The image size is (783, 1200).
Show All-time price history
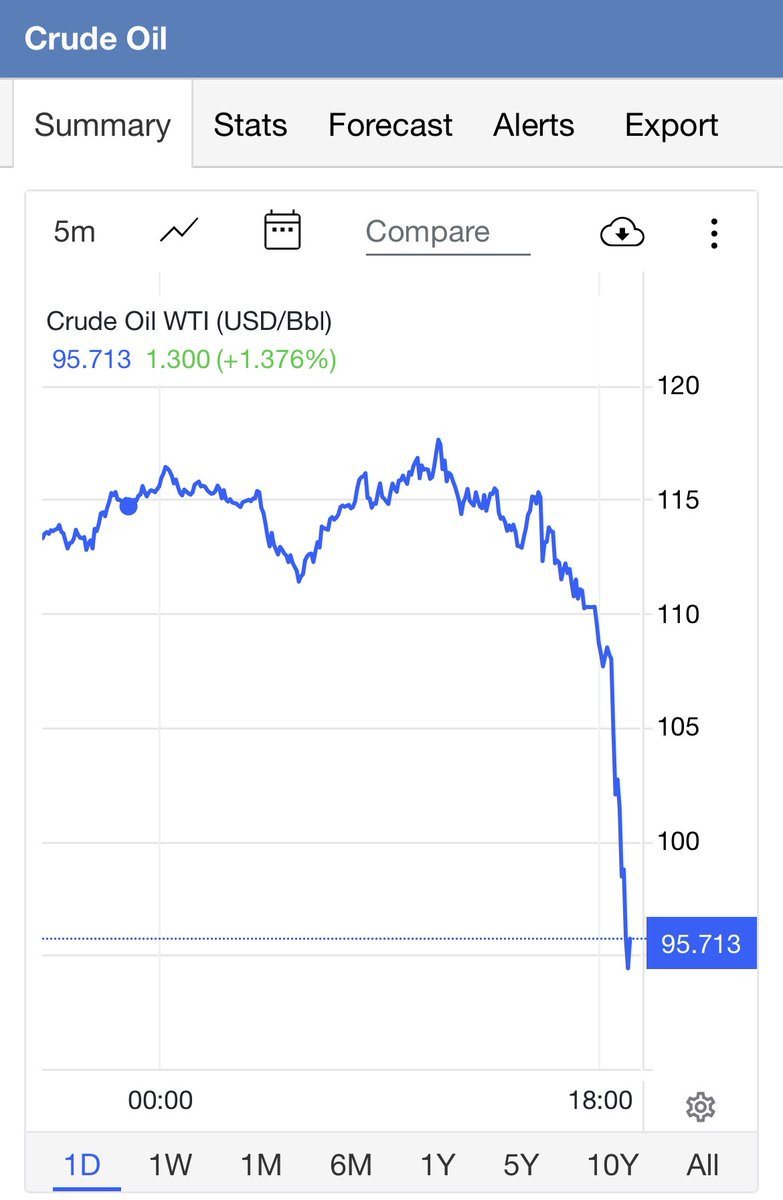click(703, 1165)
